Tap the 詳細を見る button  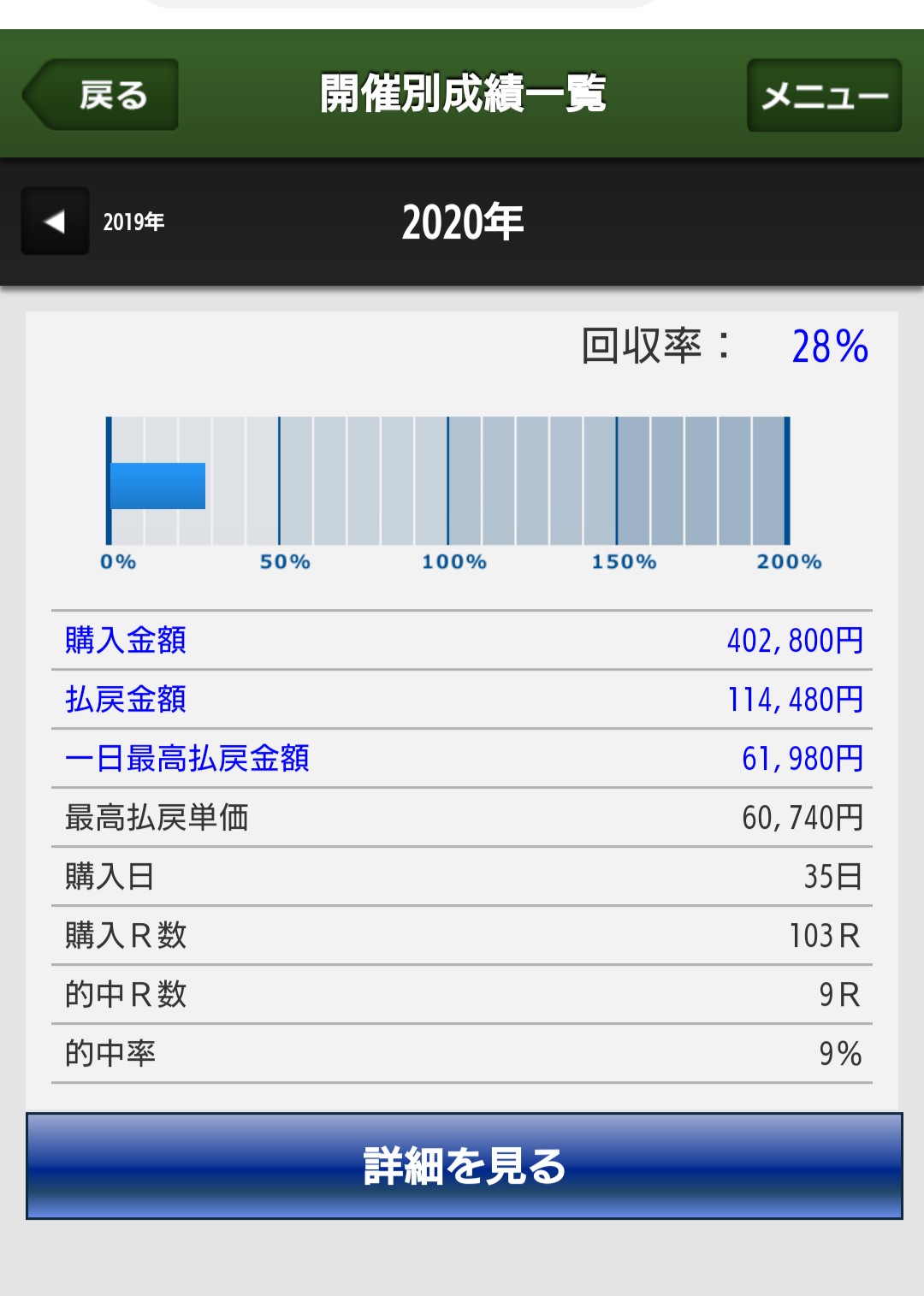tap(464, 1165)
